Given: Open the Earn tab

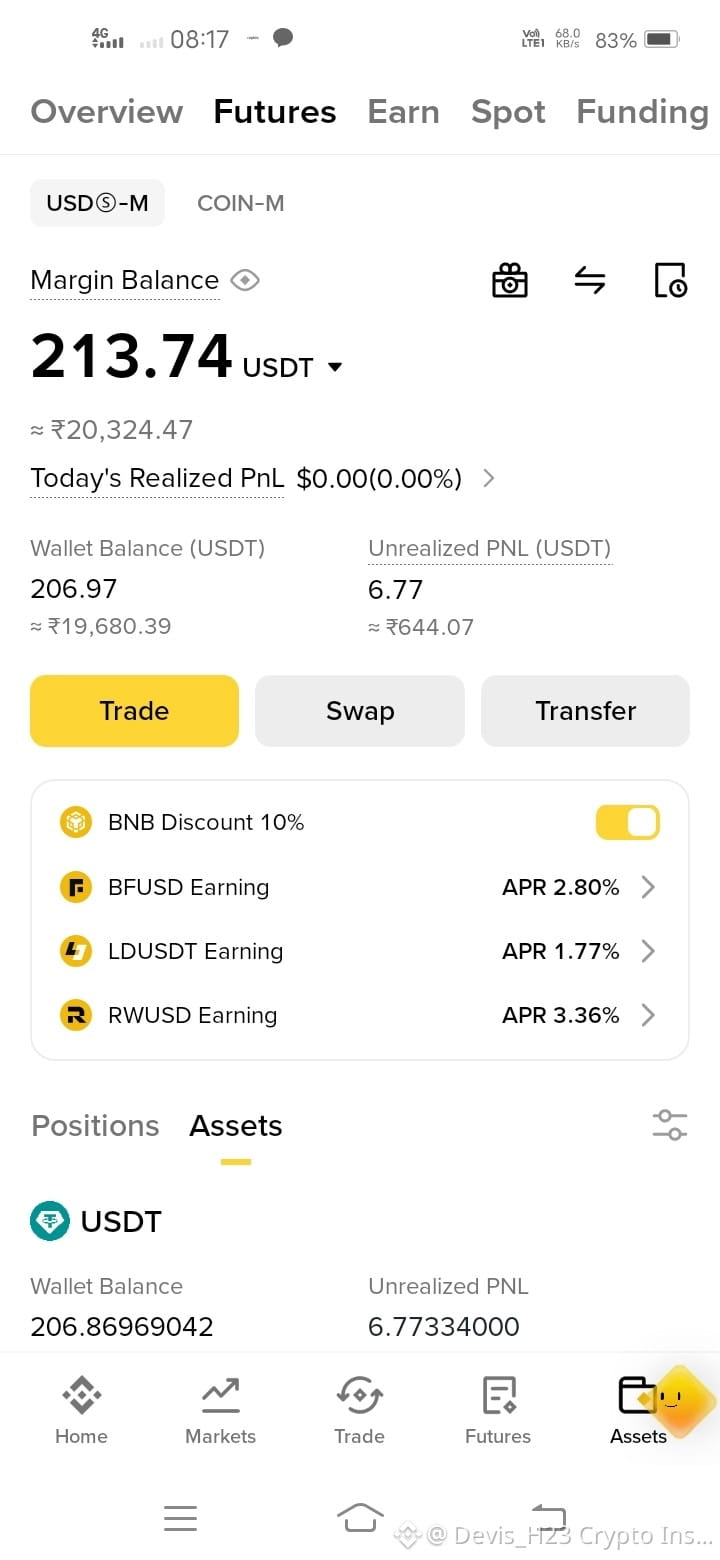Looking at the screenshot, I should tap(403, 112).
